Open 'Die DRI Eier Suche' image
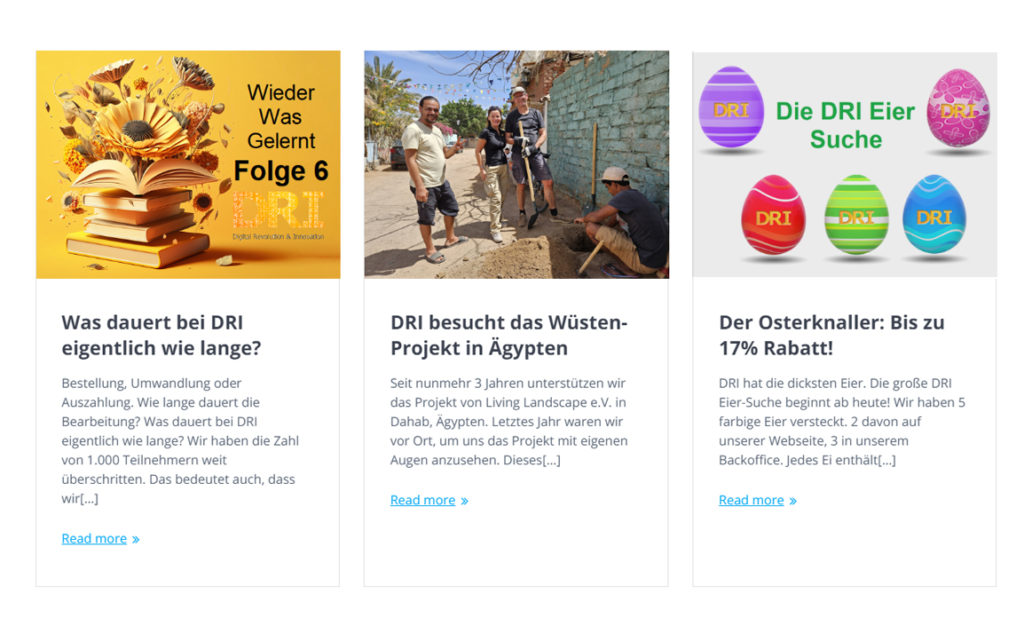Image resolution: width=1024 pixels, height=618 pixels. (844, 165)
